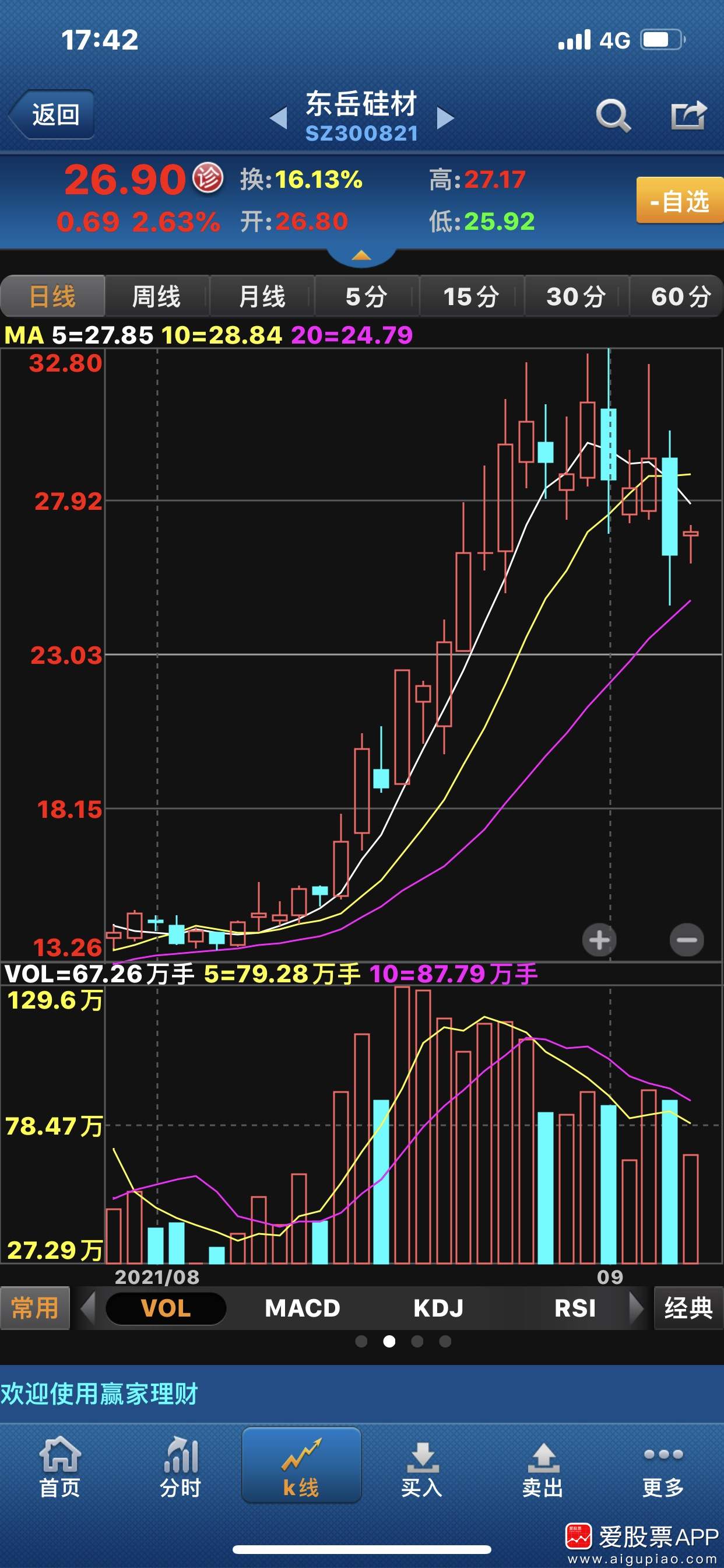Select the 5分 minute chart
This screenshot has width=724, height=1568.
click(x=367, y=296)
